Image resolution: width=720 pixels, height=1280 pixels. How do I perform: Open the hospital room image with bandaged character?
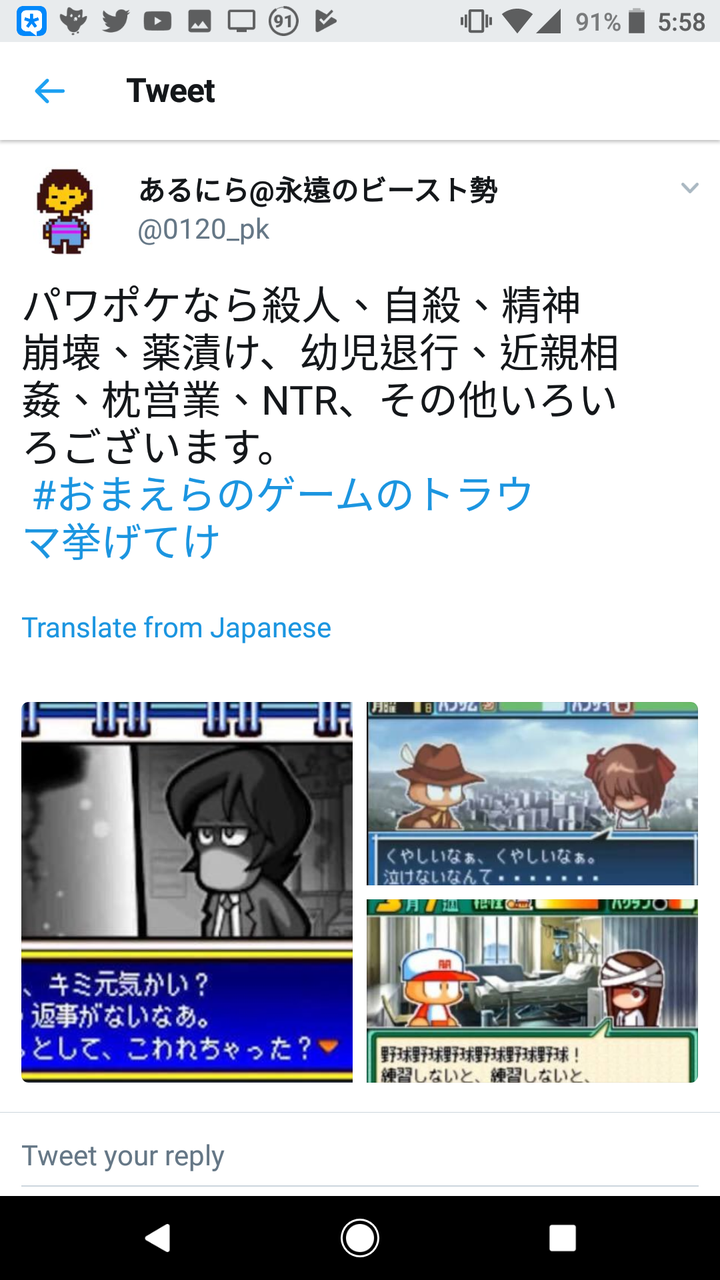coord(532,991)
